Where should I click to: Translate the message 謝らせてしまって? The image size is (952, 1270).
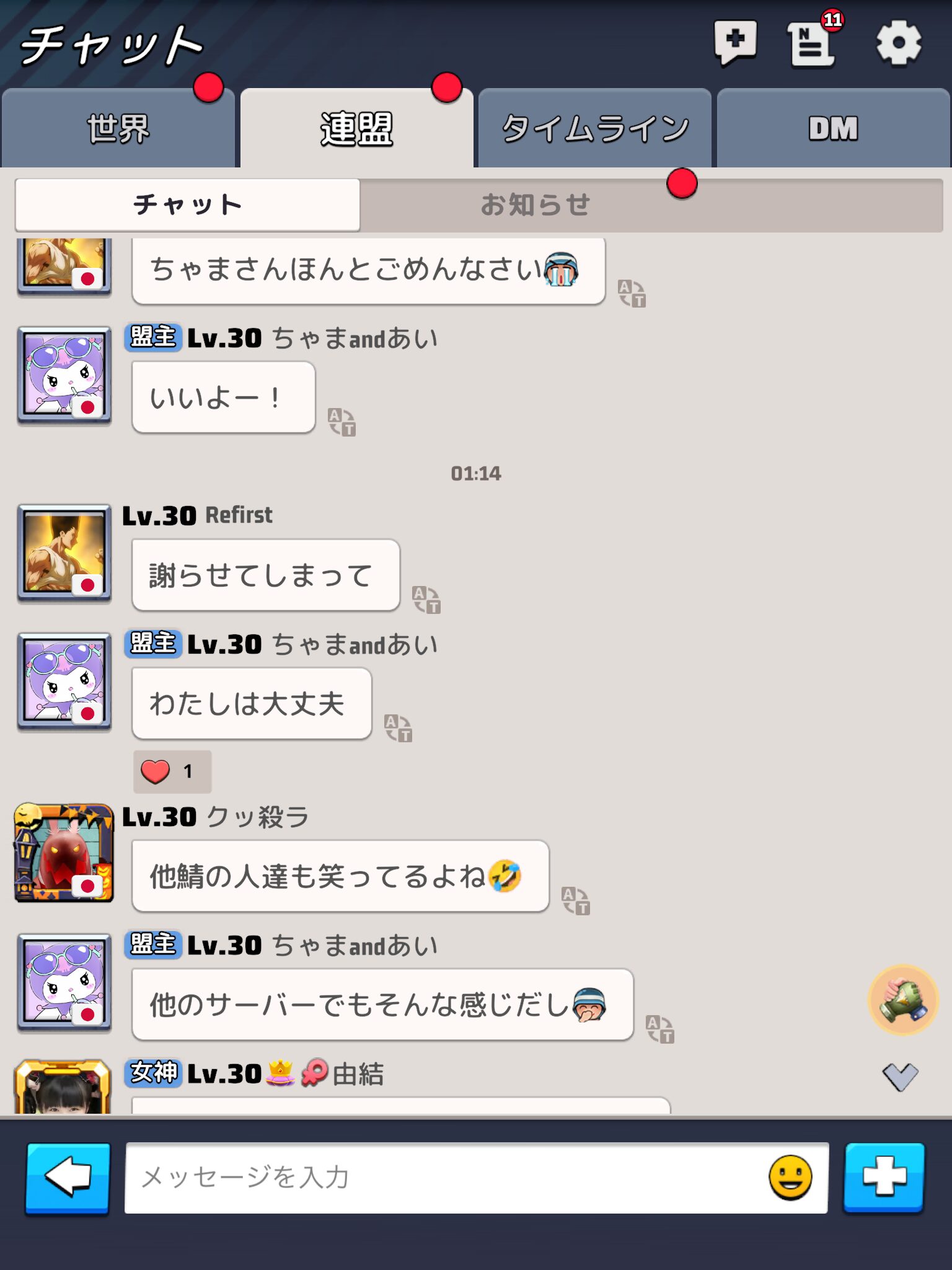click(426, 600)
